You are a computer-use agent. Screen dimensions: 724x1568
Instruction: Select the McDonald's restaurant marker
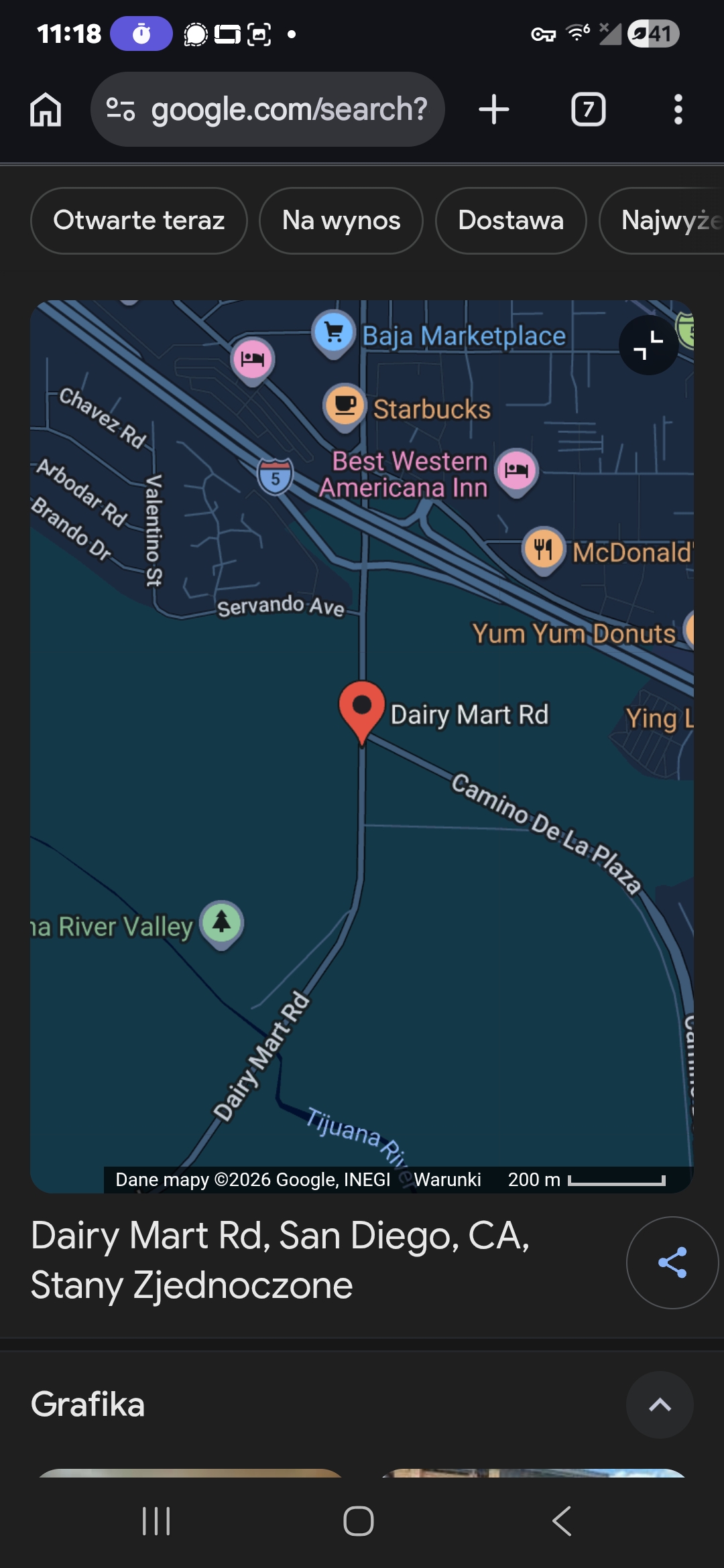[544, 549]
